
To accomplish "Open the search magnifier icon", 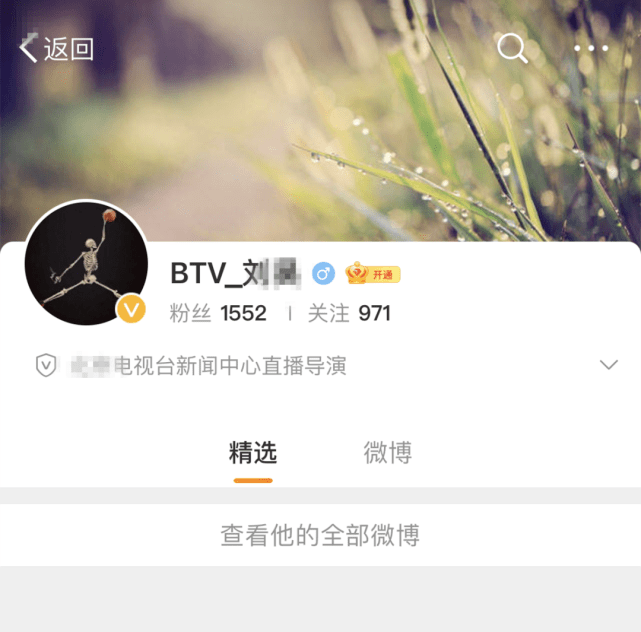I will pos(512,48).
